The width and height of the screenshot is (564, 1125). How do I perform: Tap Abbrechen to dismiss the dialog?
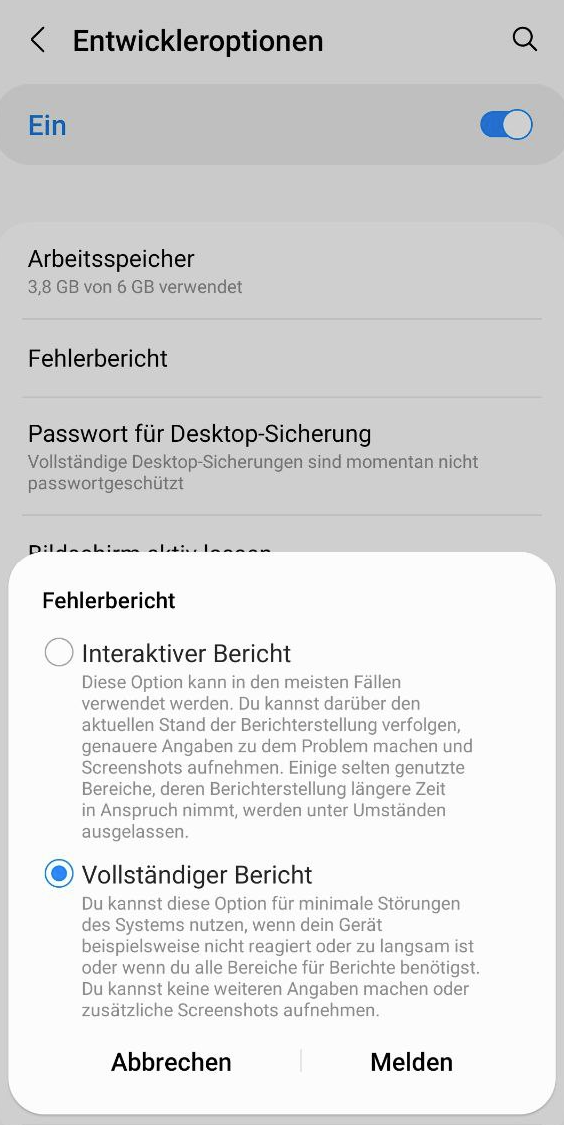coord(171,1062)
